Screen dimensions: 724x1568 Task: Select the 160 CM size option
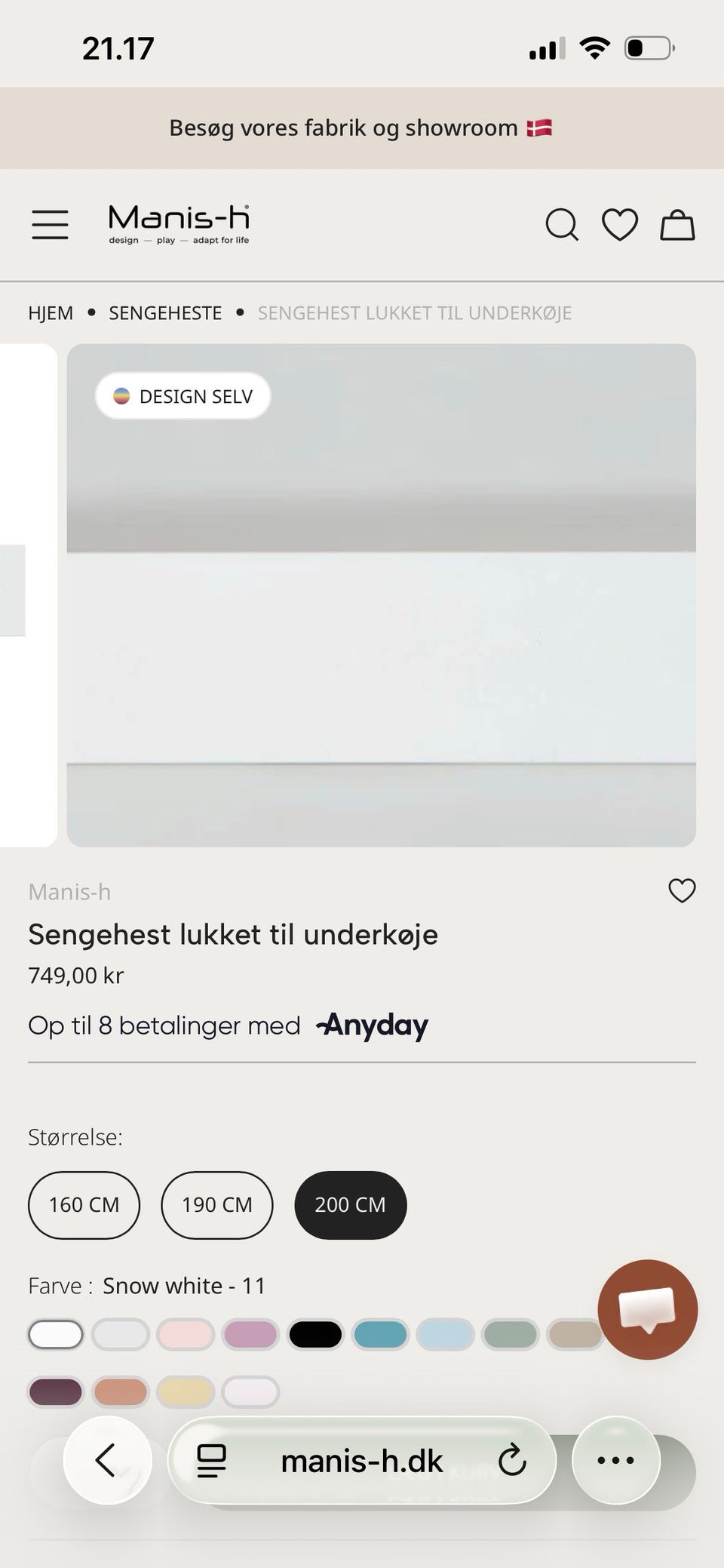(84, 1205)
